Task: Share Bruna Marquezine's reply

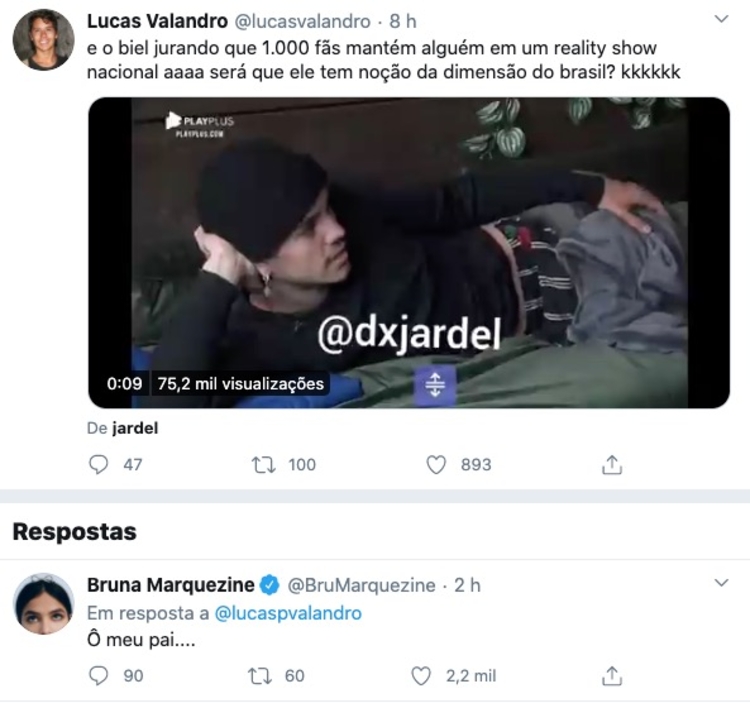Action: click(612, 676)
